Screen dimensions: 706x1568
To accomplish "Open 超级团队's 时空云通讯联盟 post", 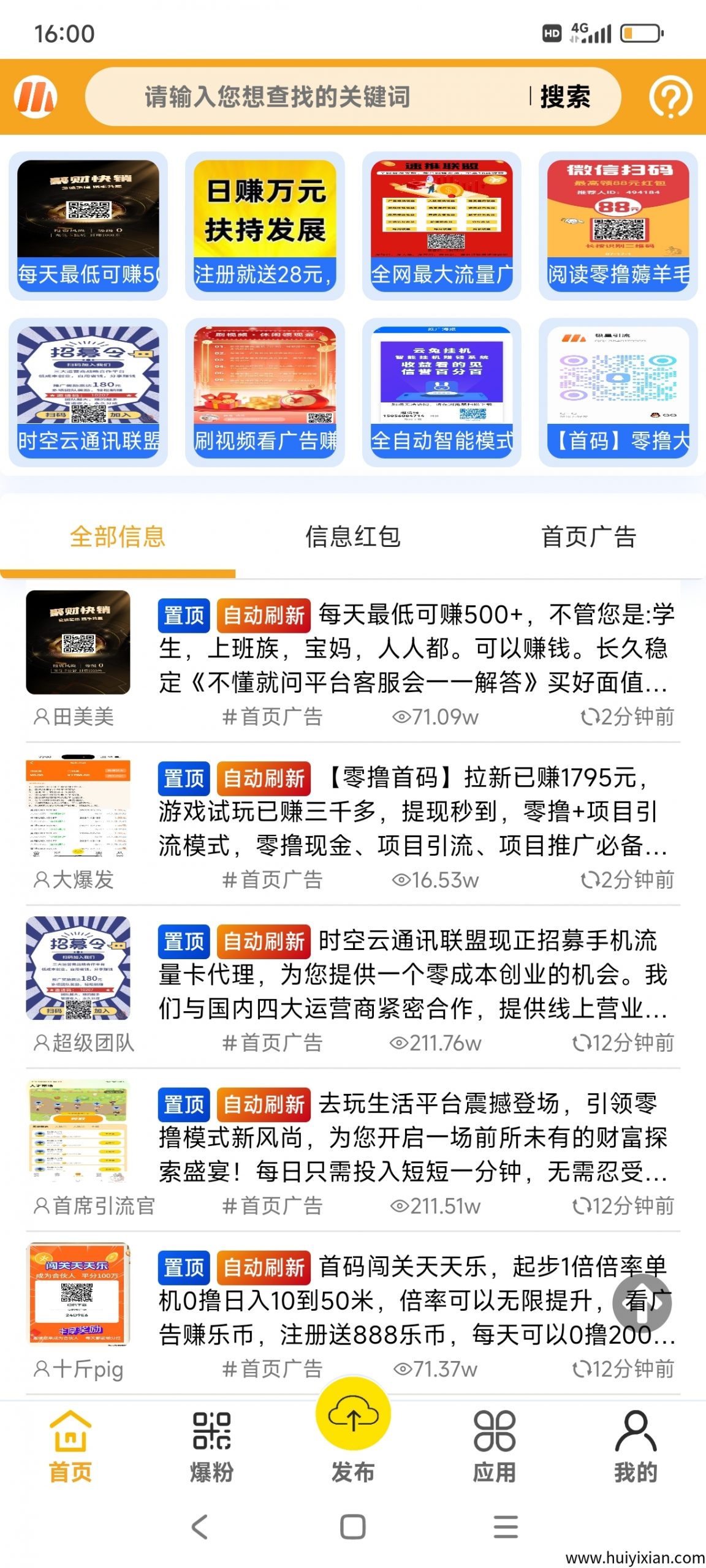I will [411, 974].
